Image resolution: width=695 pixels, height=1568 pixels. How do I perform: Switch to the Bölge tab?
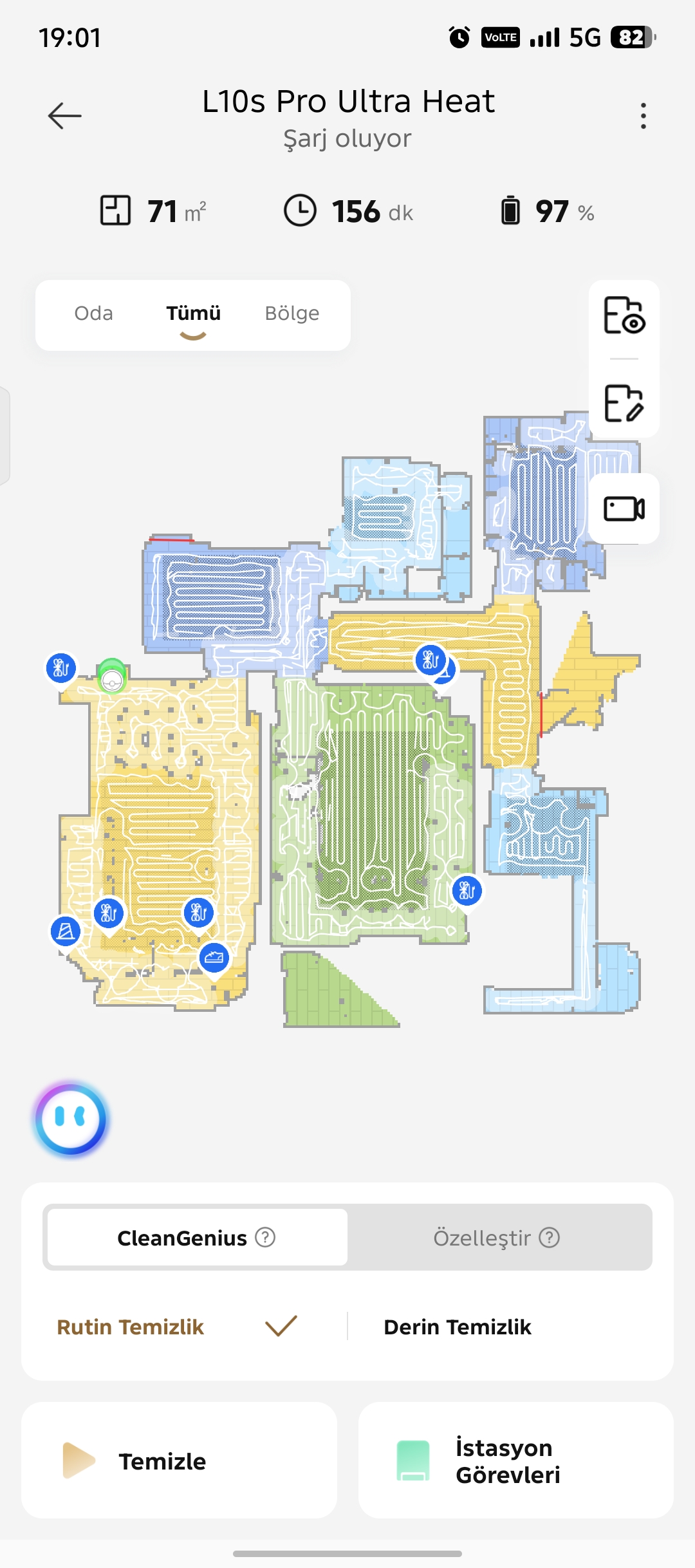[292, 313]
